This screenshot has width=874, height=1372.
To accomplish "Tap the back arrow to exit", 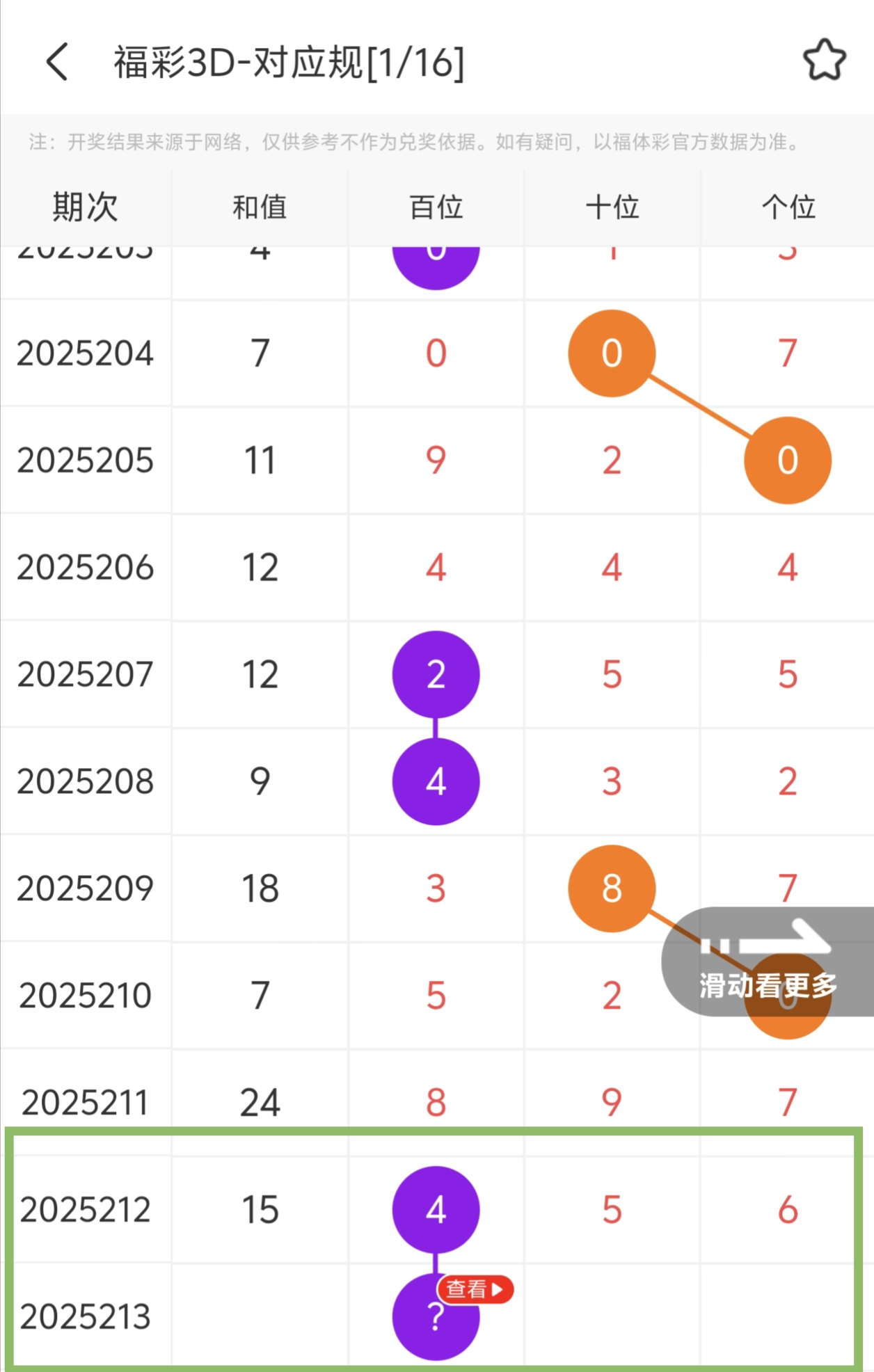I will [57, 61].
